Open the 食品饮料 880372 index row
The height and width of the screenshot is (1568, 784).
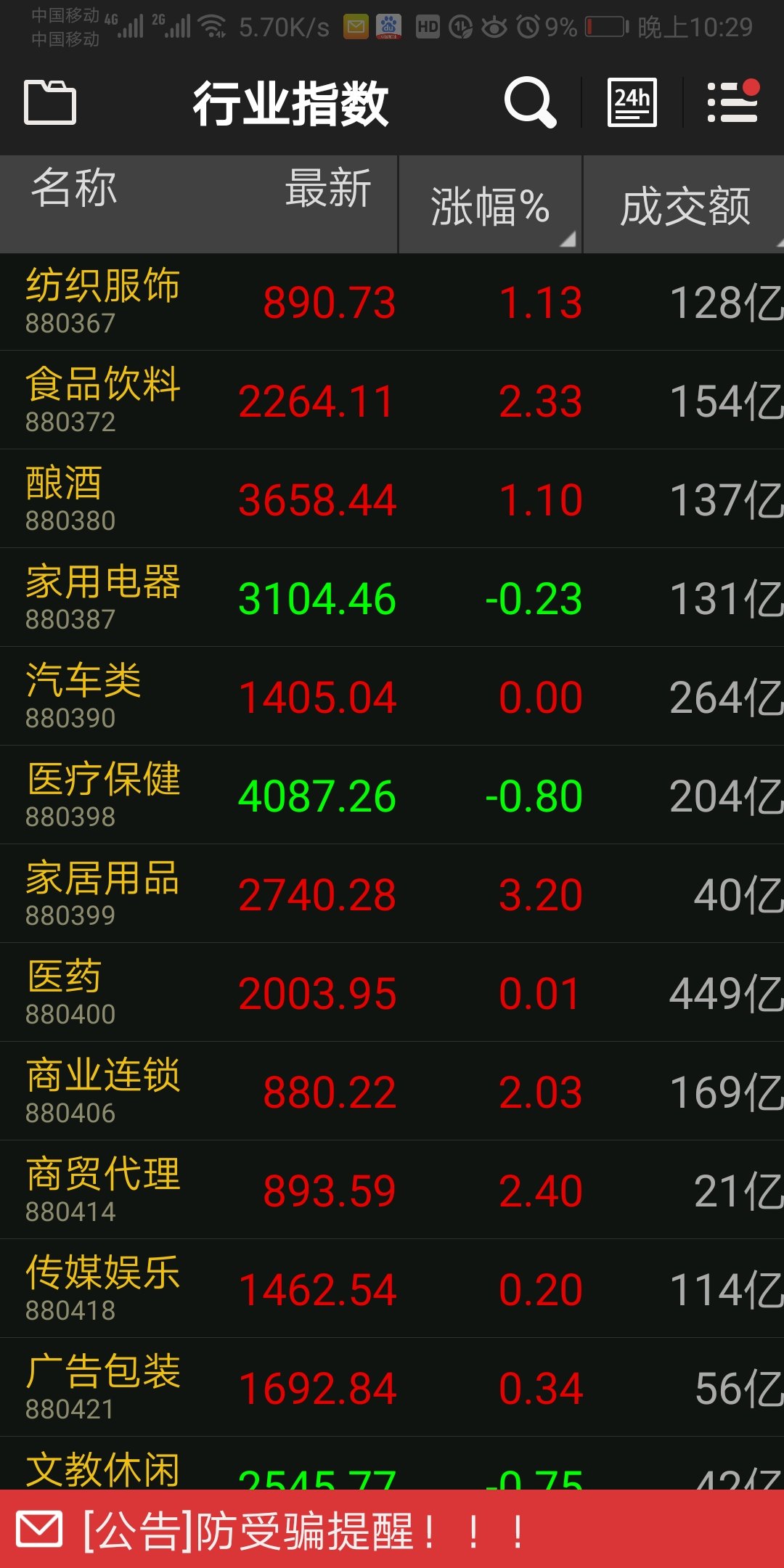click(392, 401)
